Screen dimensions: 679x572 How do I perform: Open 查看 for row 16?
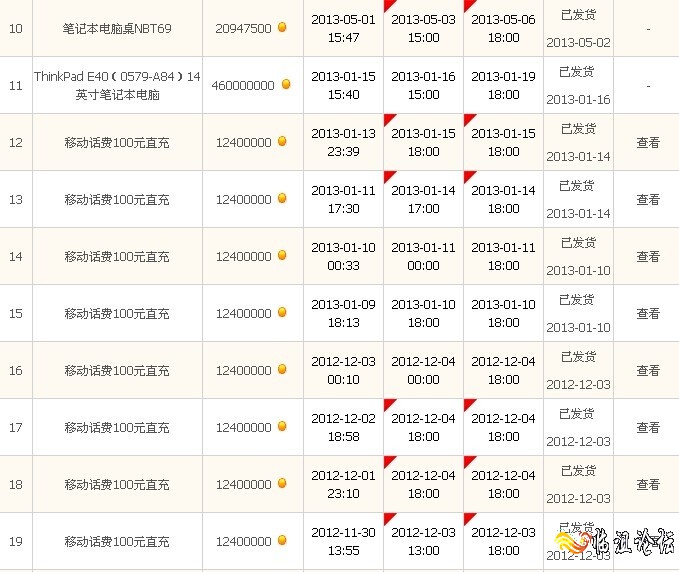pyautogui.click(x=648, y=371)
